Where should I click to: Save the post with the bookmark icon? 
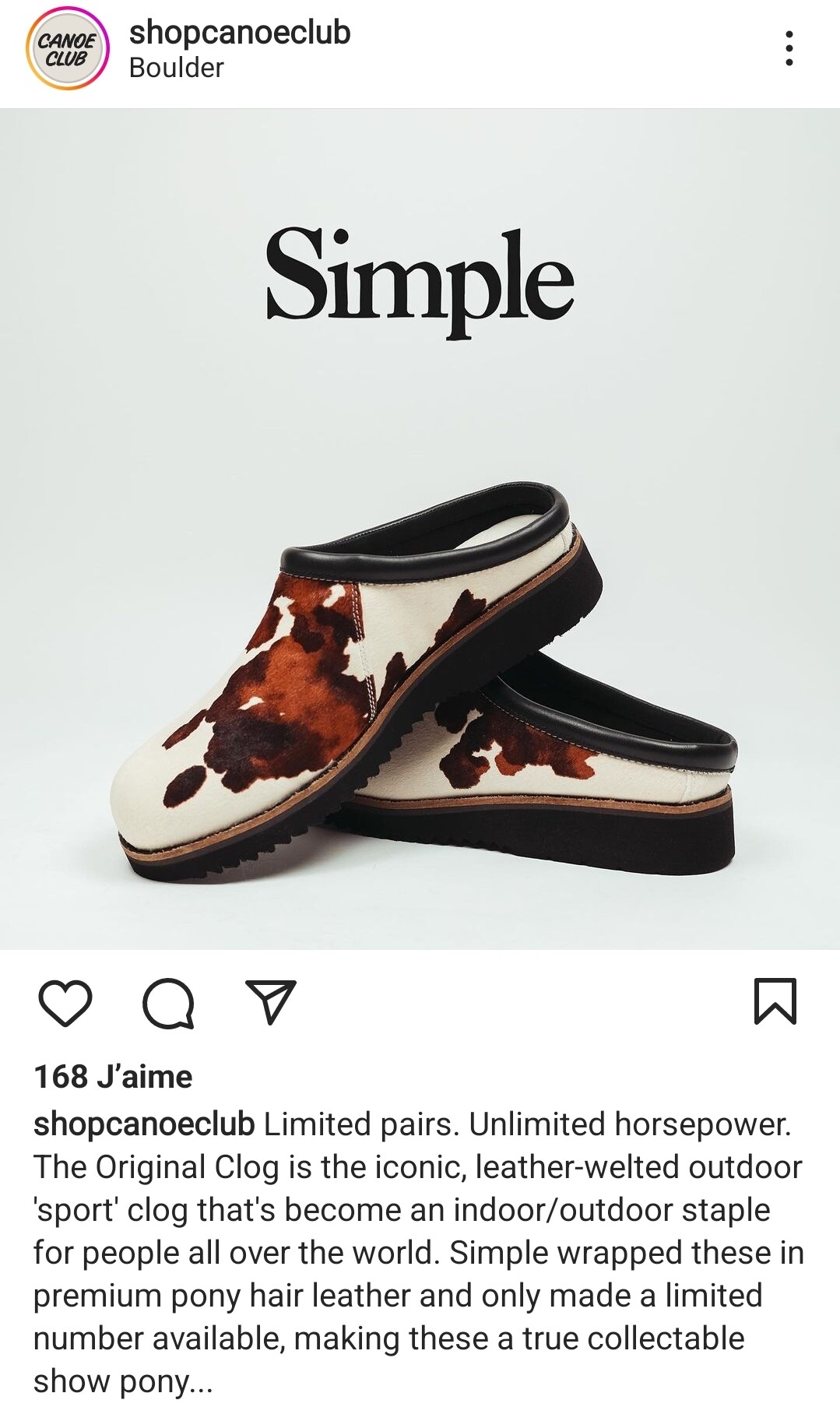pyautogui.click(x=775, y=1001)
